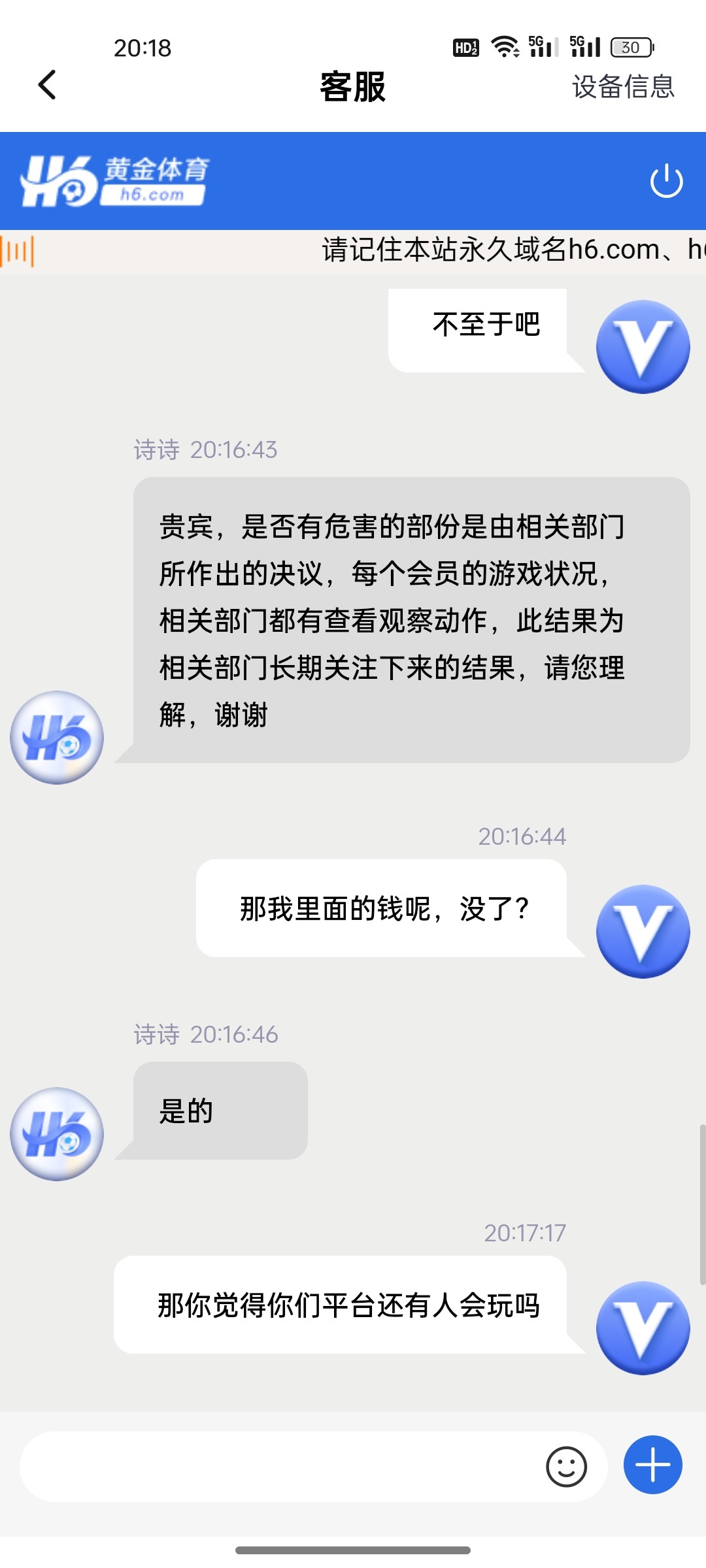The width and height of the screenshot is (706, 1568).
Task: Tap the Wi-Fi icon in status bar
Action: [x=507, y=46]
